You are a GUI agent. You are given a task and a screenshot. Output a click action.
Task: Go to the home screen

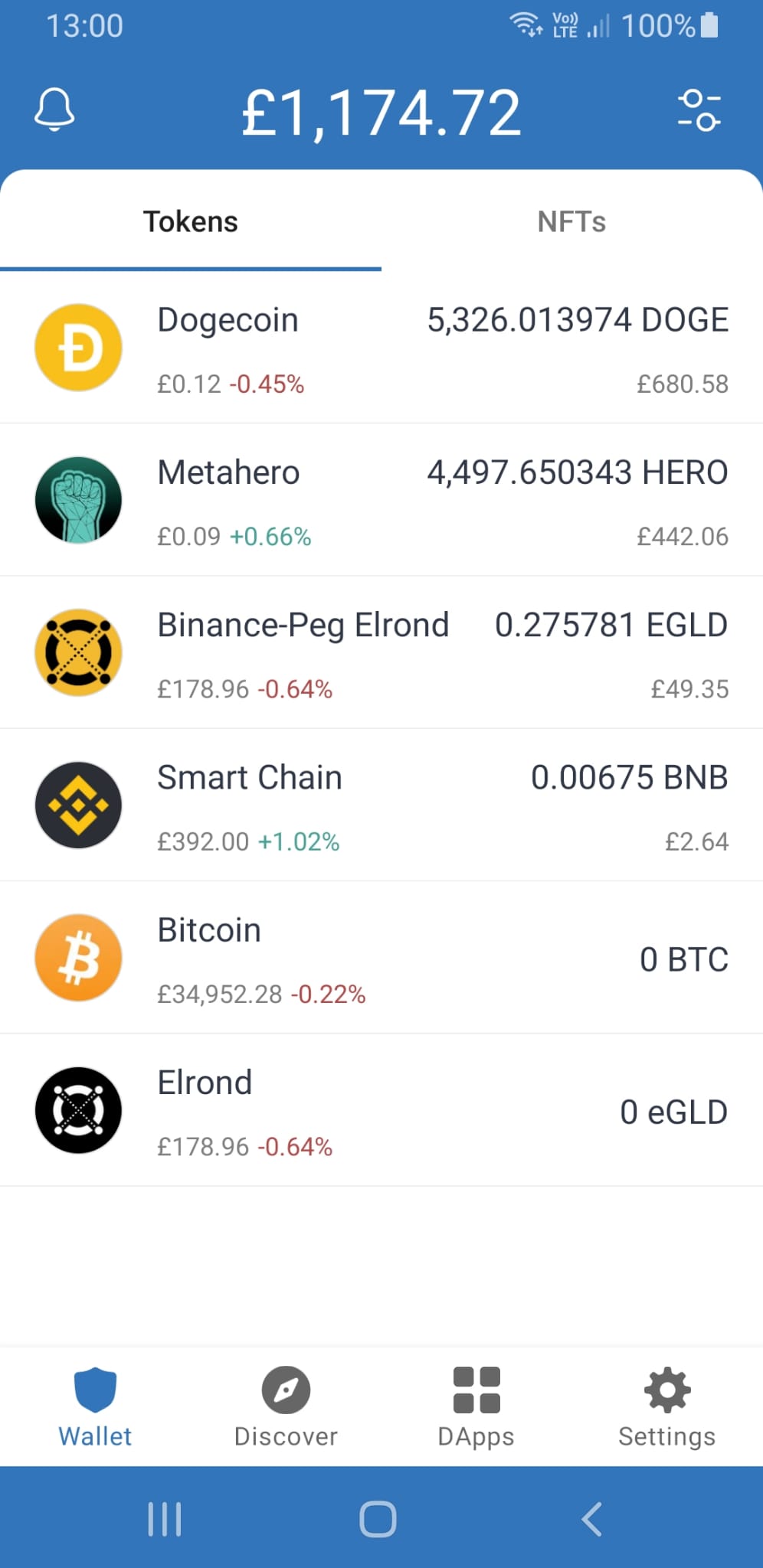pyautogui.click(x=378, y=1519)
